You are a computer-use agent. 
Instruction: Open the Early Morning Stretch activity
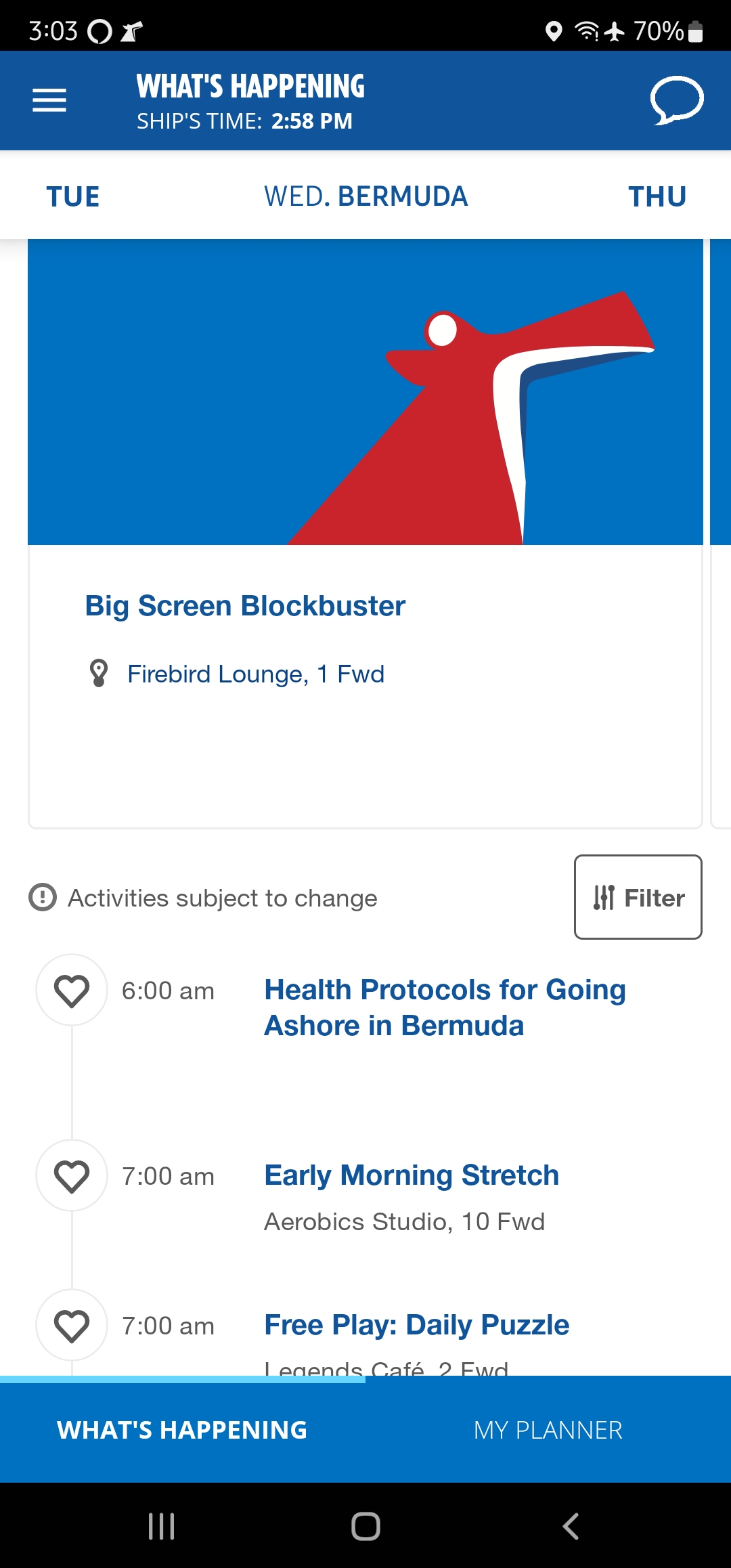(412, 1175)
